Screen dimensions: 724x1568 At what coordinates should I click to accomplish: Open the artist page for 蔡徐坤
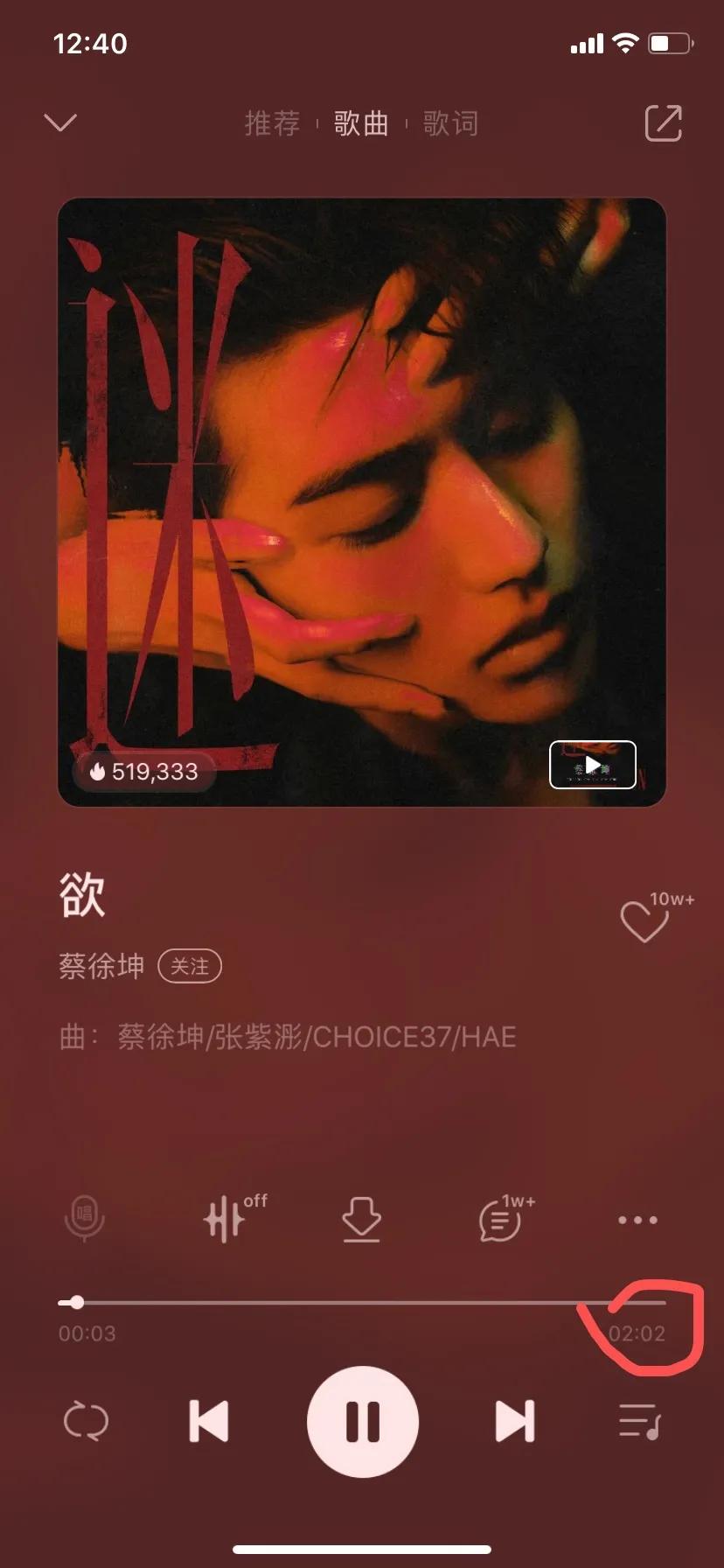pos(101,966)
